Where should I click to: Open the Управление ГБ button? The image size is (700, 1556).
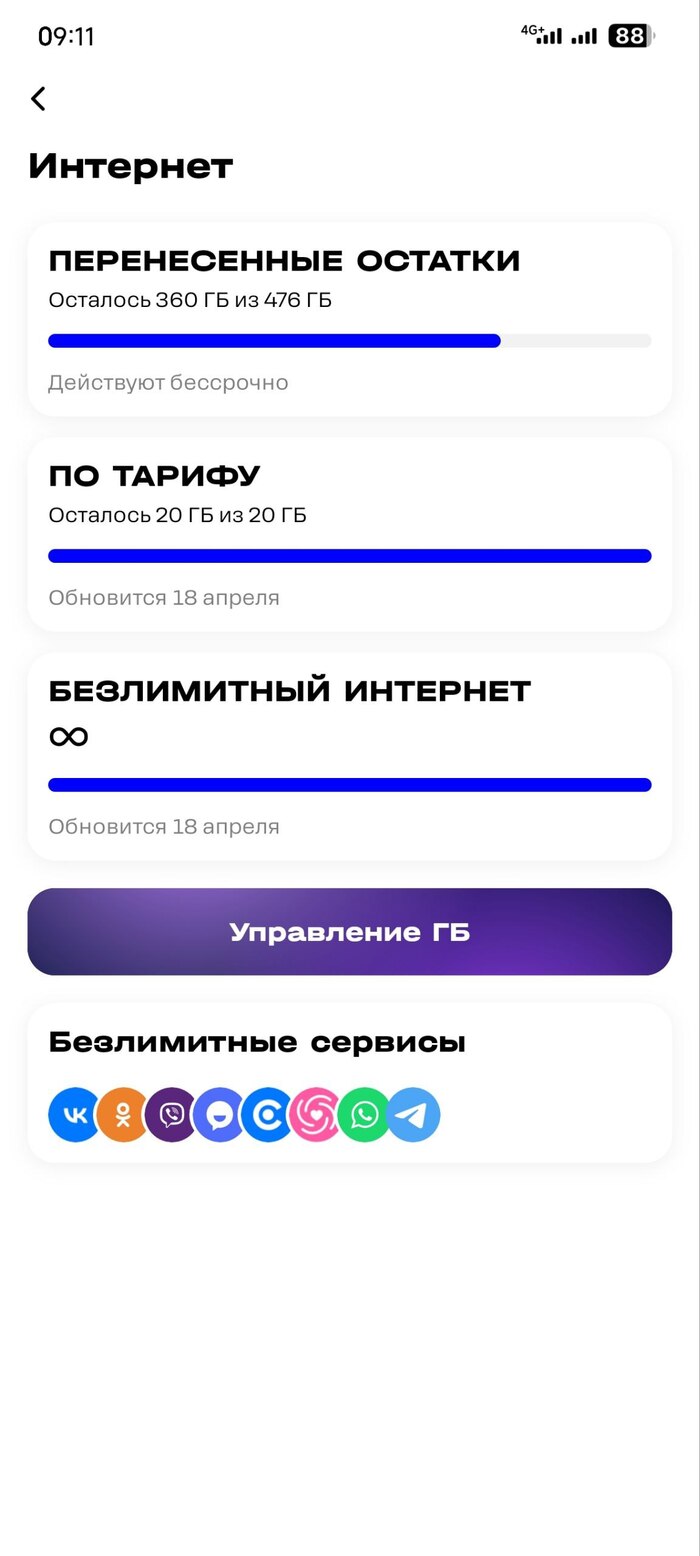(349, 932)
